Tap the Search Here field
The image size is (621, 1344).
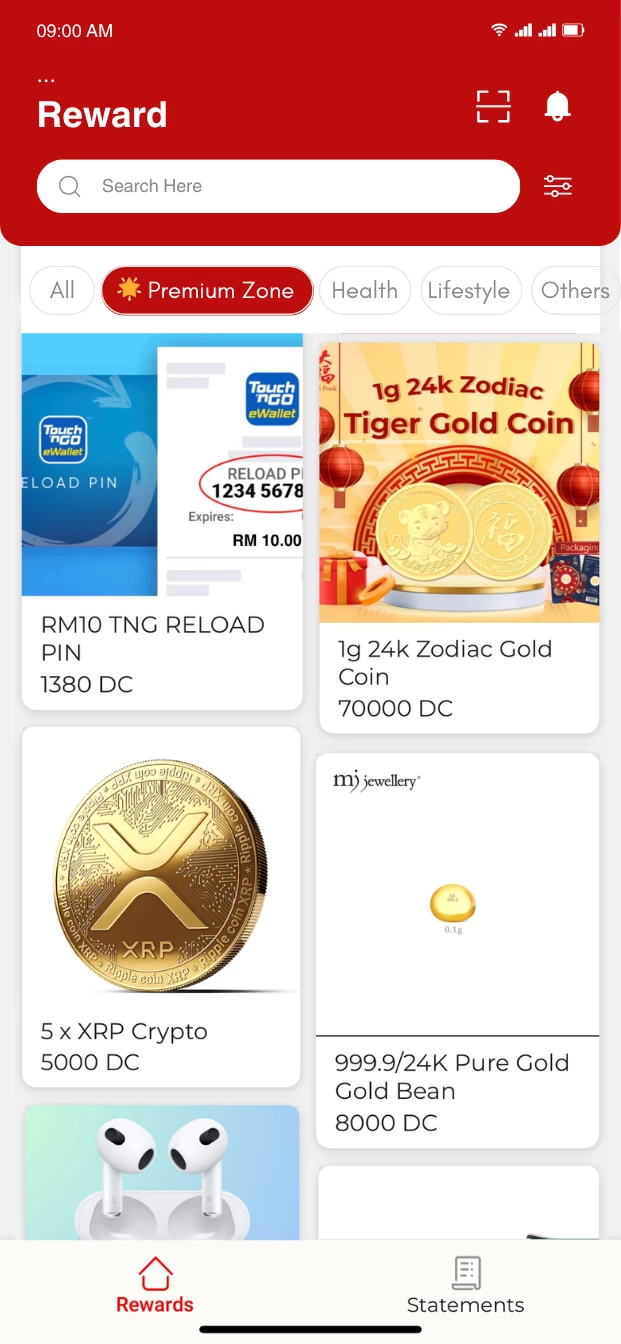click(278, 186)
